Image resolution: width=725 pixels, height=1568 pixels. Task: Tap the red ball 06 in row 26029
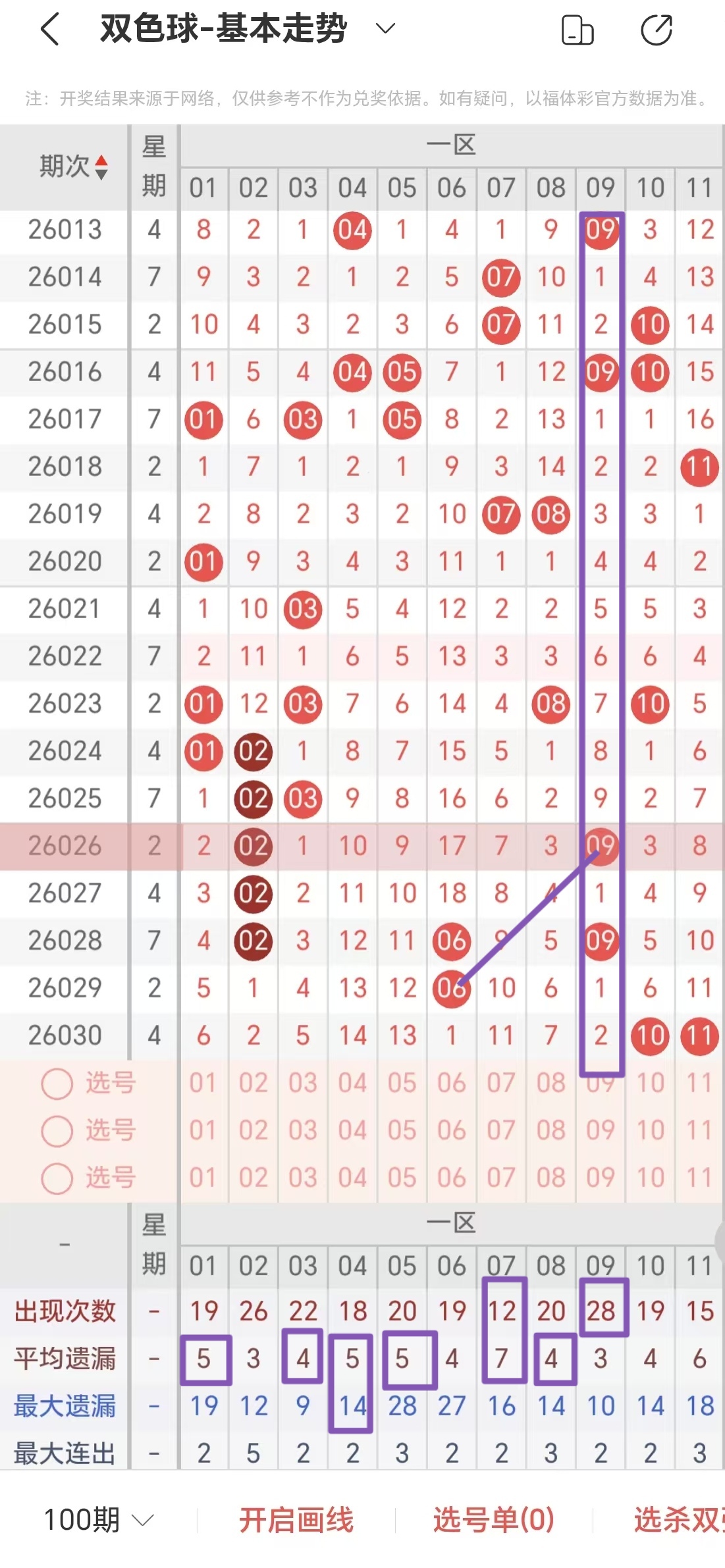coord(451,988)
